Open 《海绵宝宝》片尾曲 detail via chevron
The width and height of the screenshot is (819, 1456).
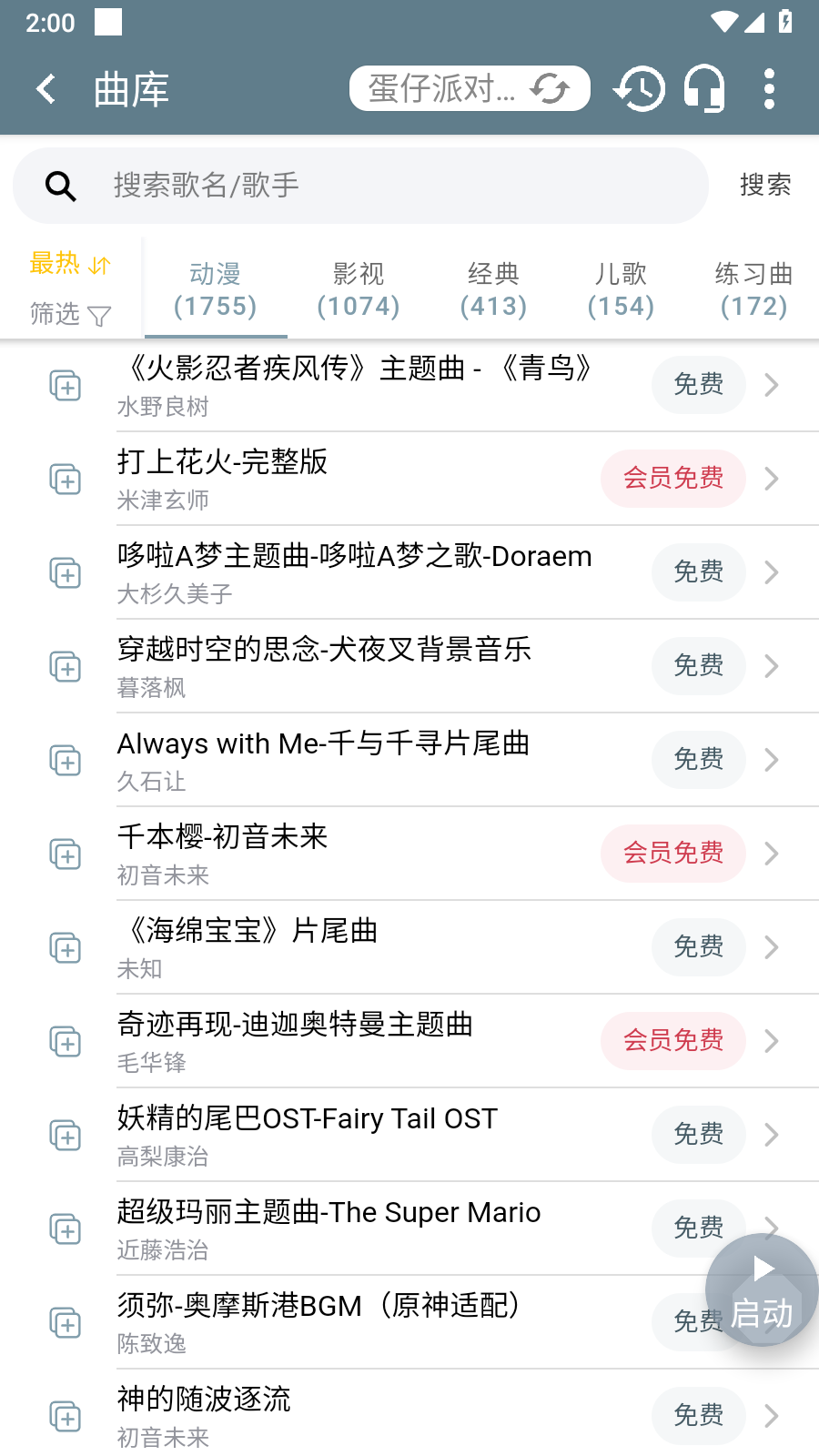point(771,946)
